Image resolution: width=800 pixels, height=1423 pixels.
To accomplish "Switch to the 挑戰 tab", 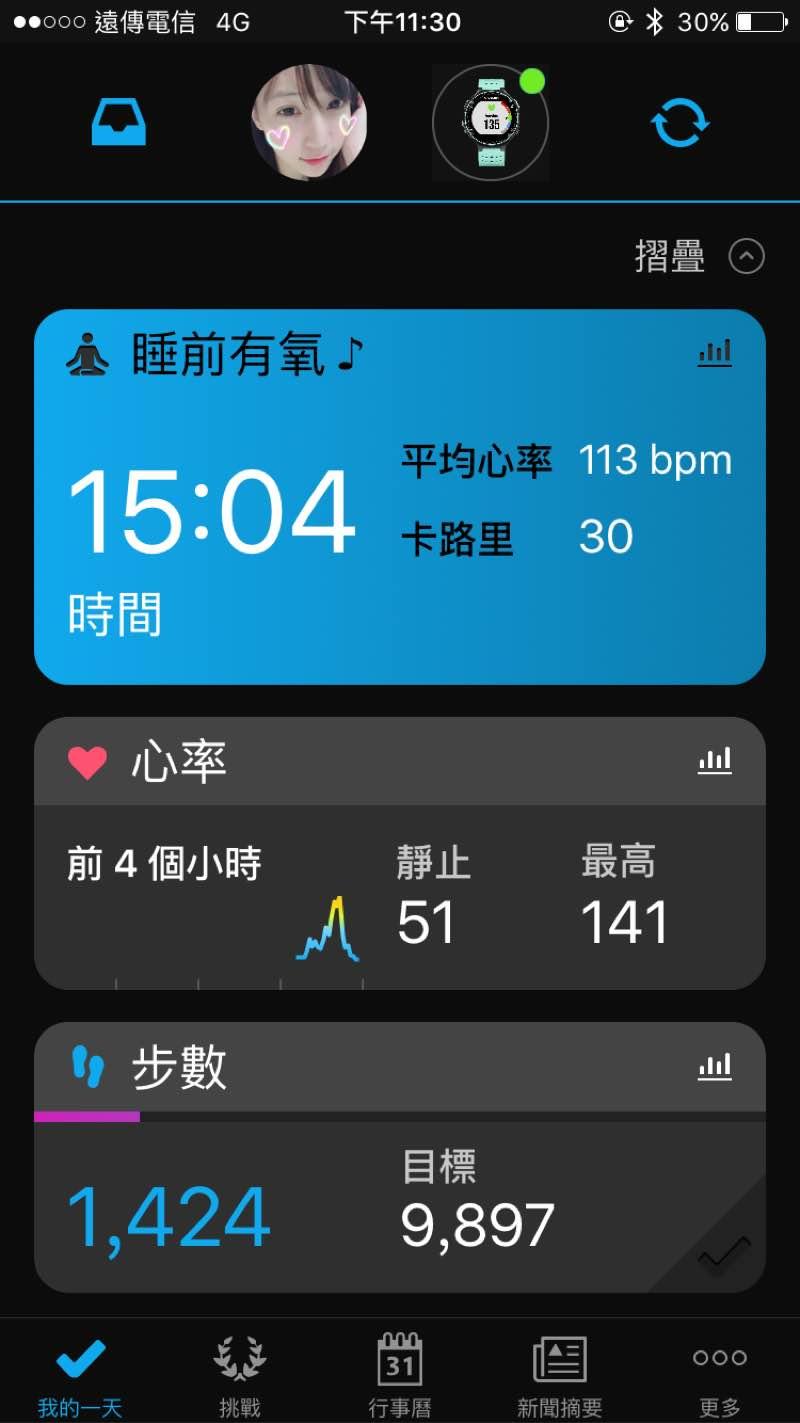I will (x=240, y=1373).
